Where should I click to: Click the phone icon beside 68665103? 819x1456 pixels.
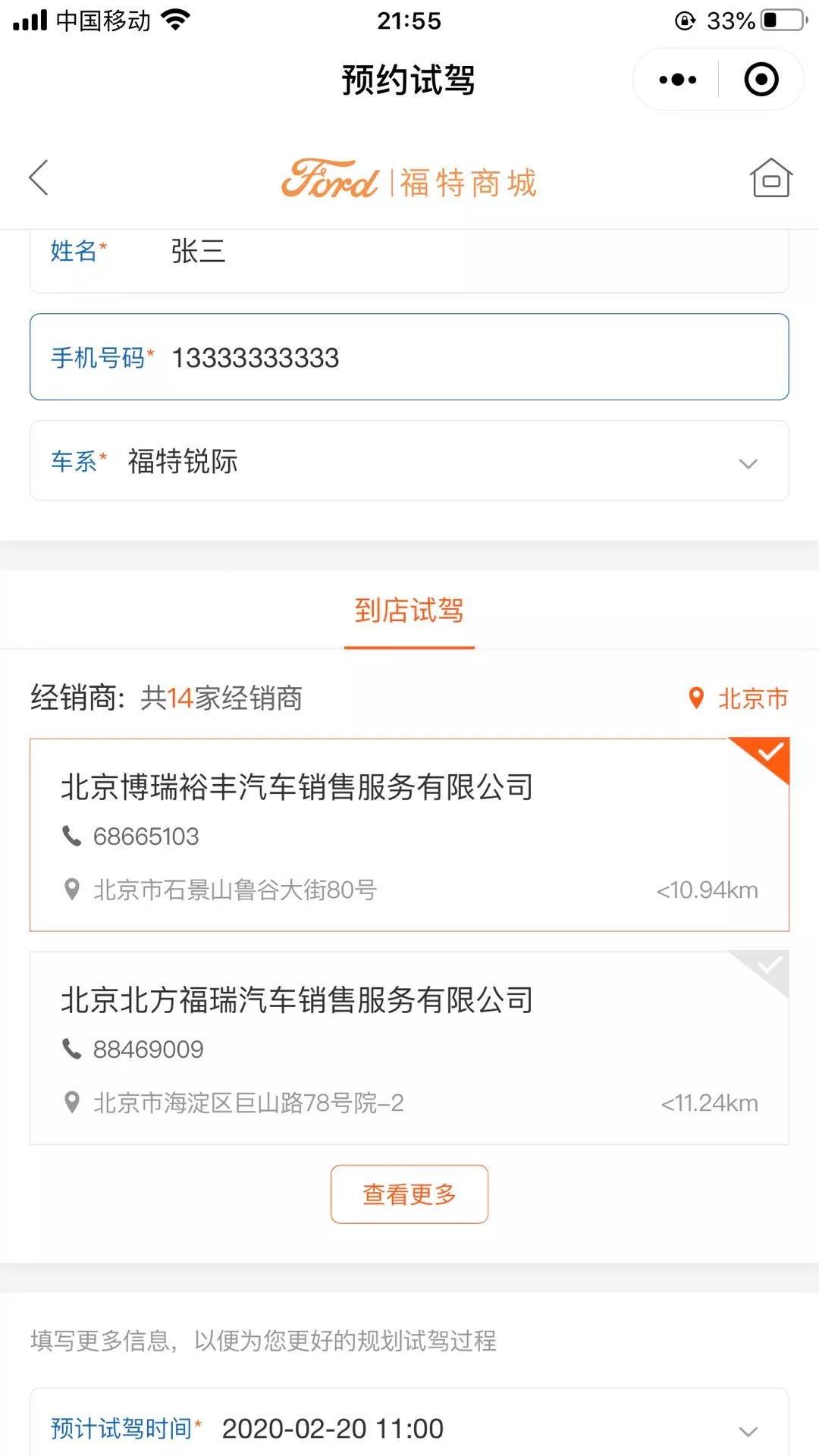[73, 837]
